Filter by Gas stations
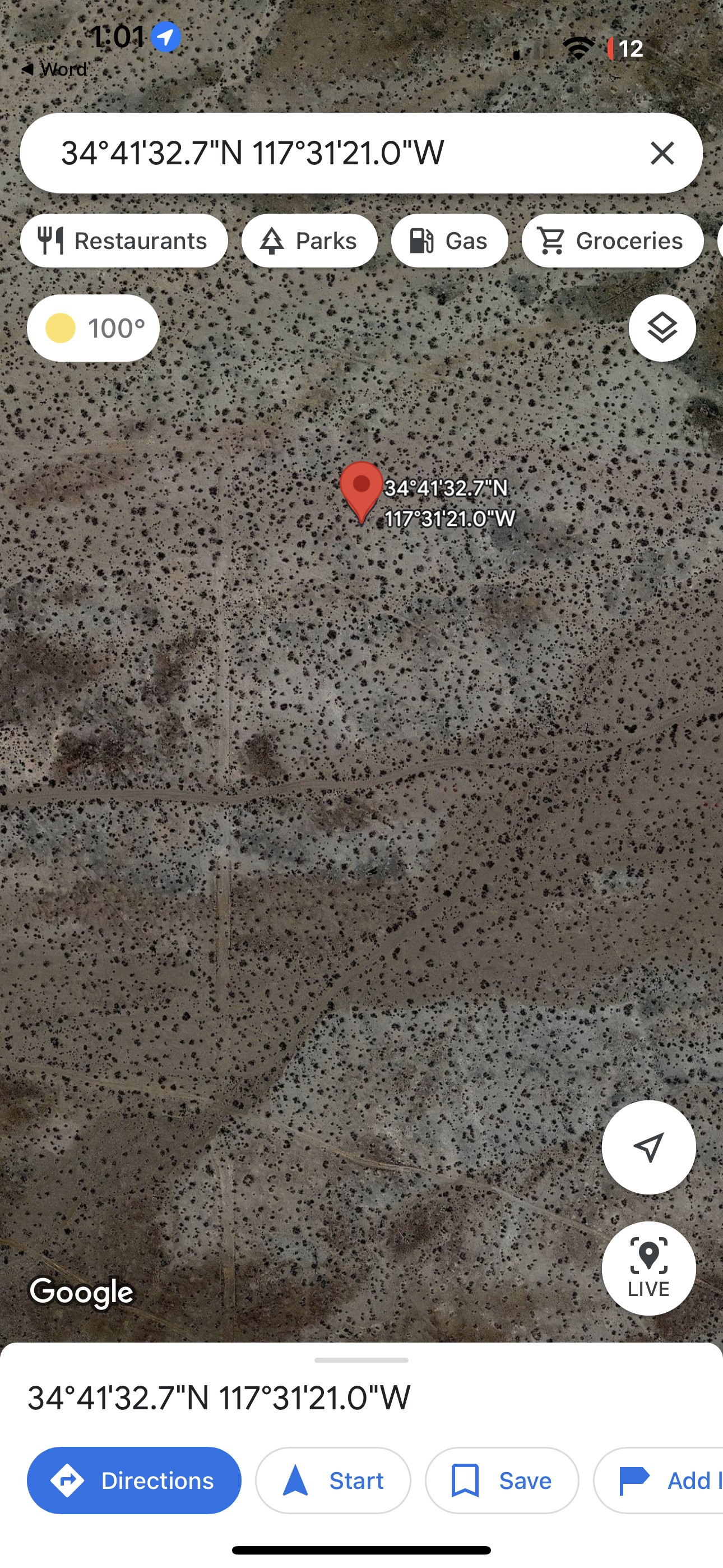 449,241
